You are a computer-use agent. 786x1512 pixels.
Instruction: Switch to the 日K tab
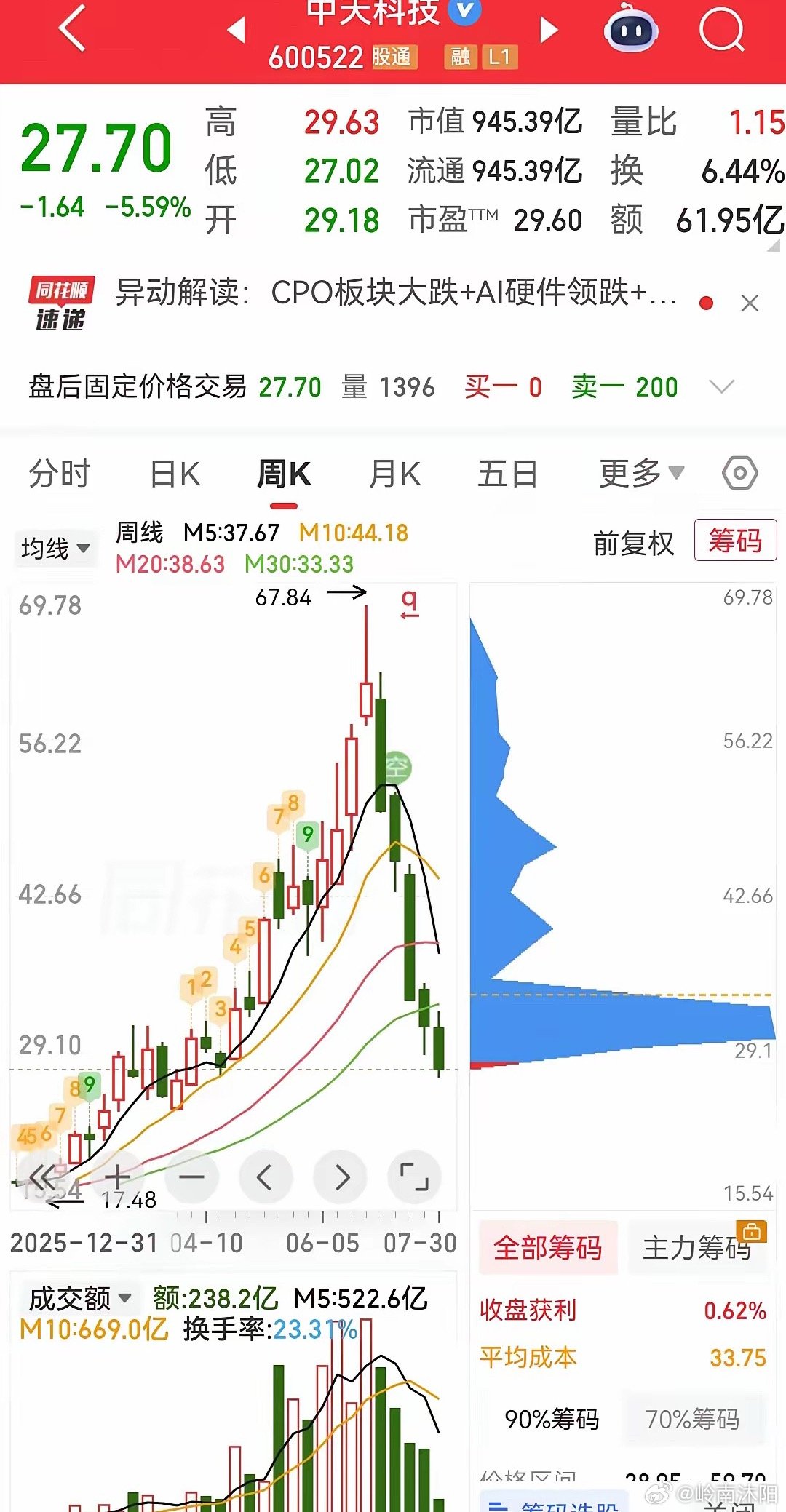click(x=175, y=474)
